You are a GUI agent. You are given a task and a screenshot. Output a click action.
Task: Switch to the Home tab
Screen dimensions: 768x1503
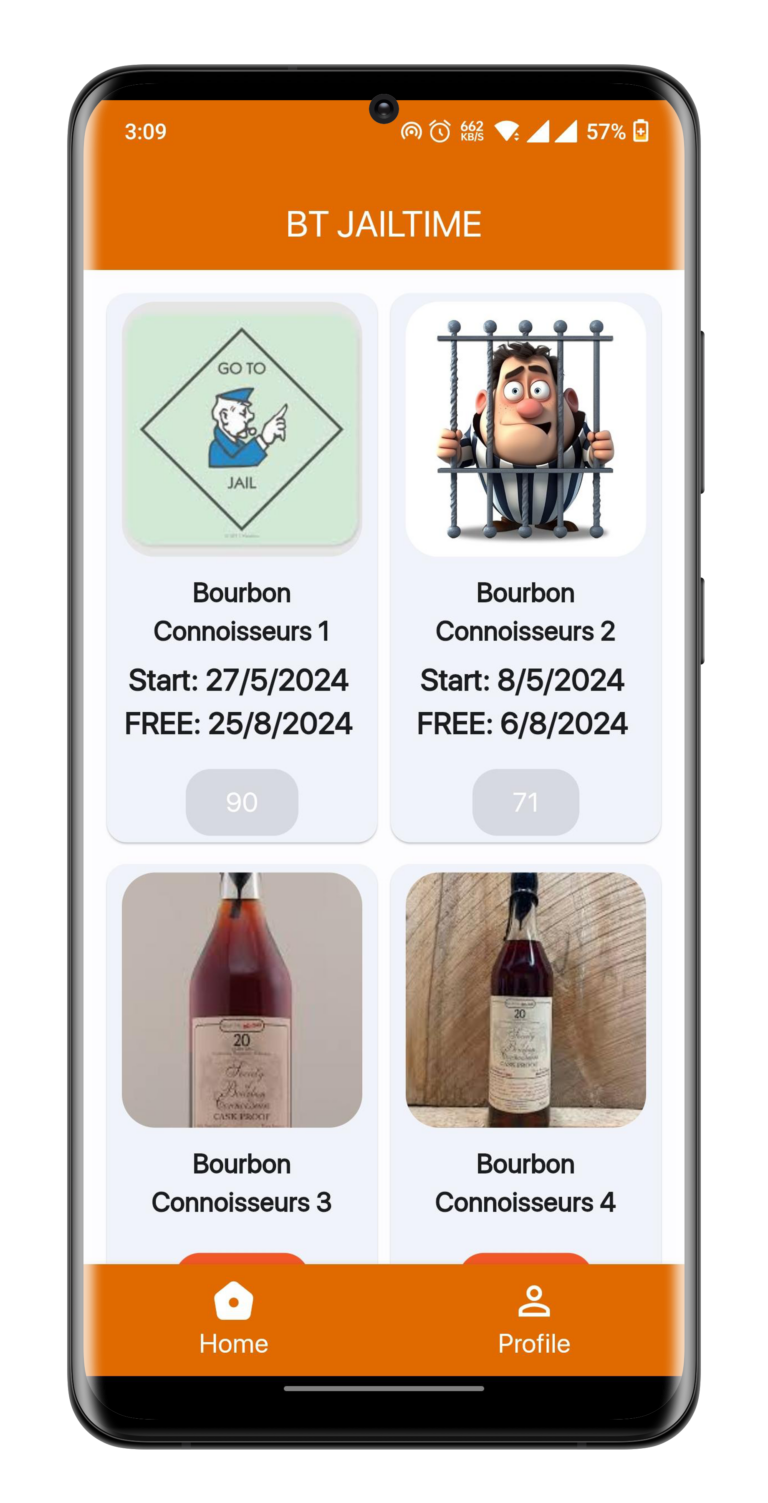coord(233,1319)
